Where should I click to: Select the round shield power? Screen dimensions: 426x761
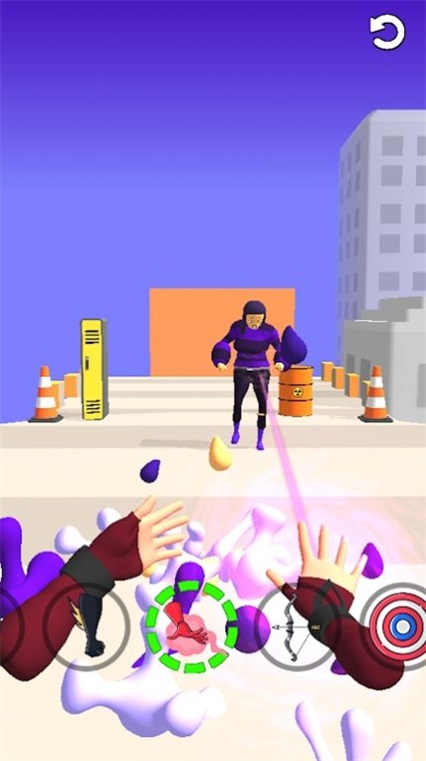coord(397,627)
